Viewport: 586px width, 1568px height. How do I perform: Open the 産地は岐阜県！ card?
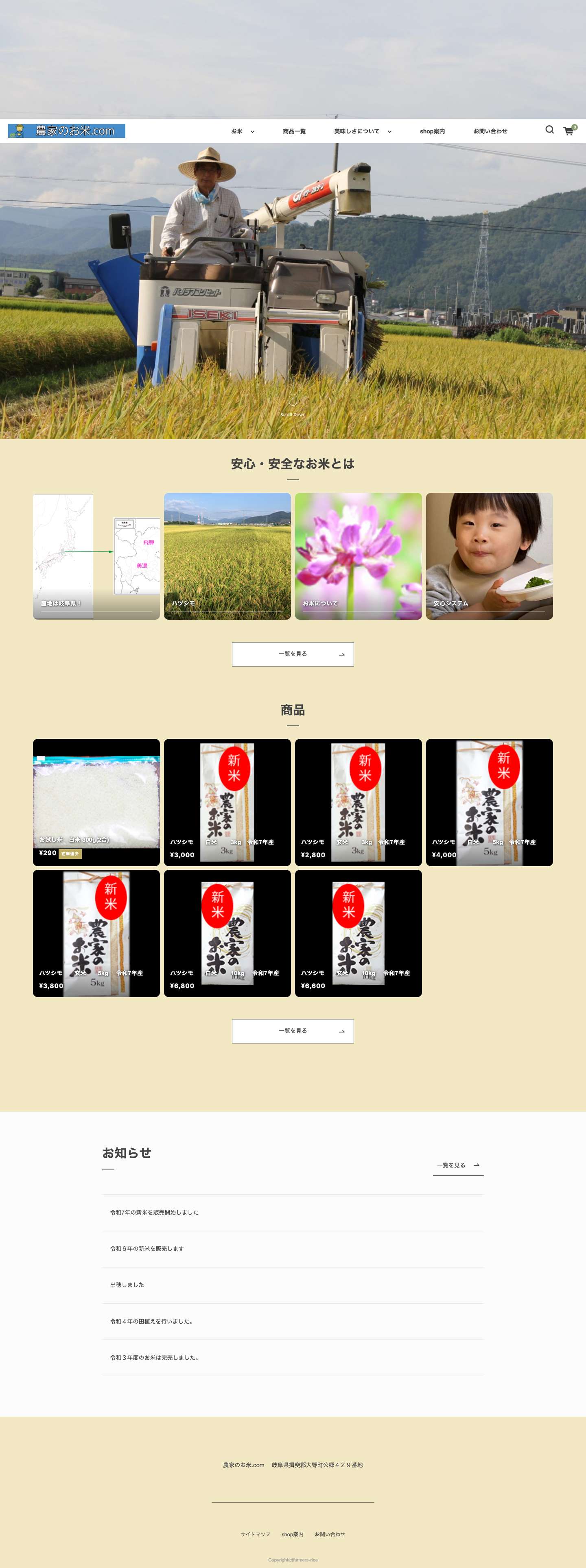96,556
